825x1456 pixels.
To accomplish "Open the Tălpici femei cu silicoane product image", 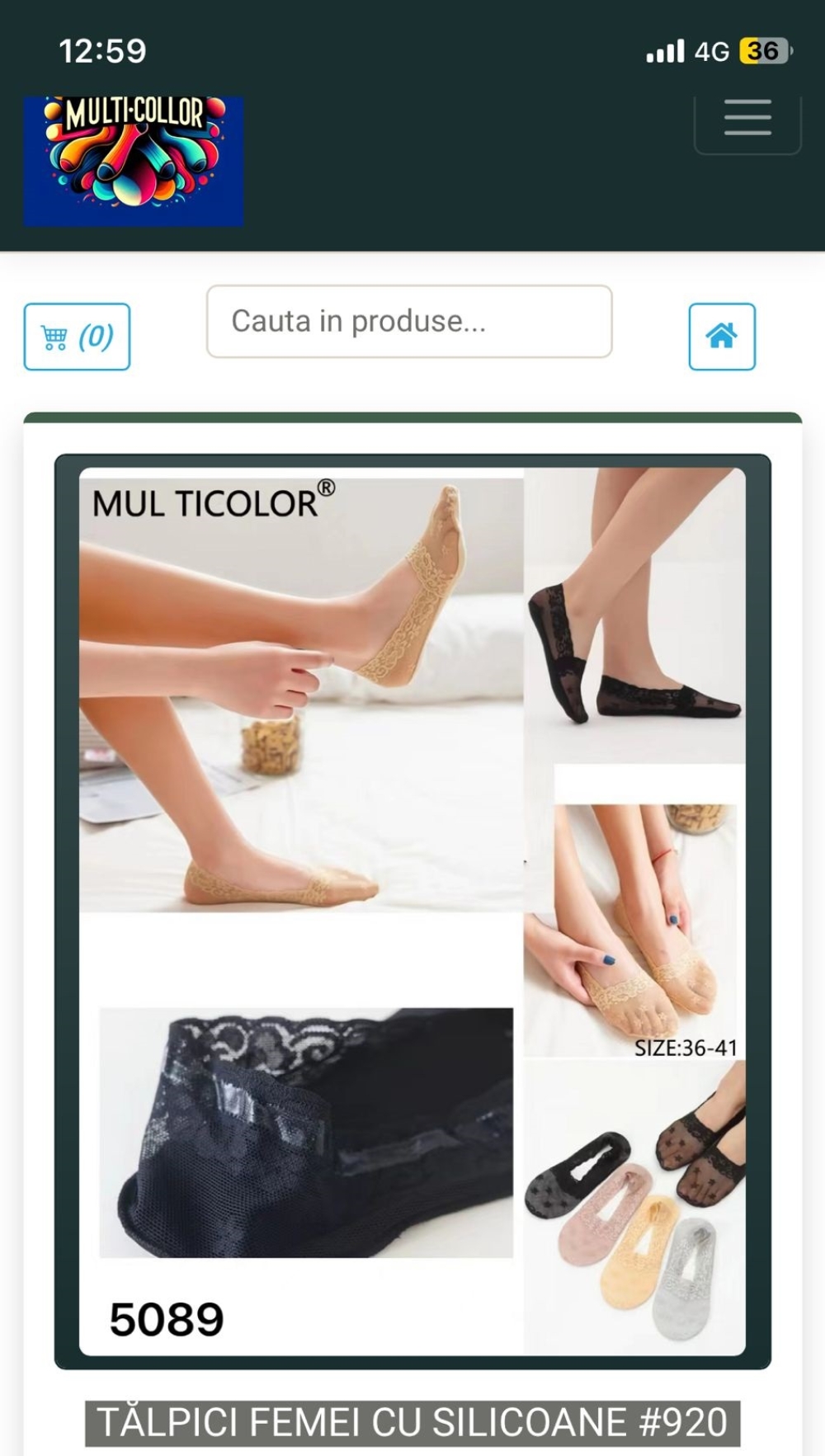I will pyautogui.click(x=412, y=912).
